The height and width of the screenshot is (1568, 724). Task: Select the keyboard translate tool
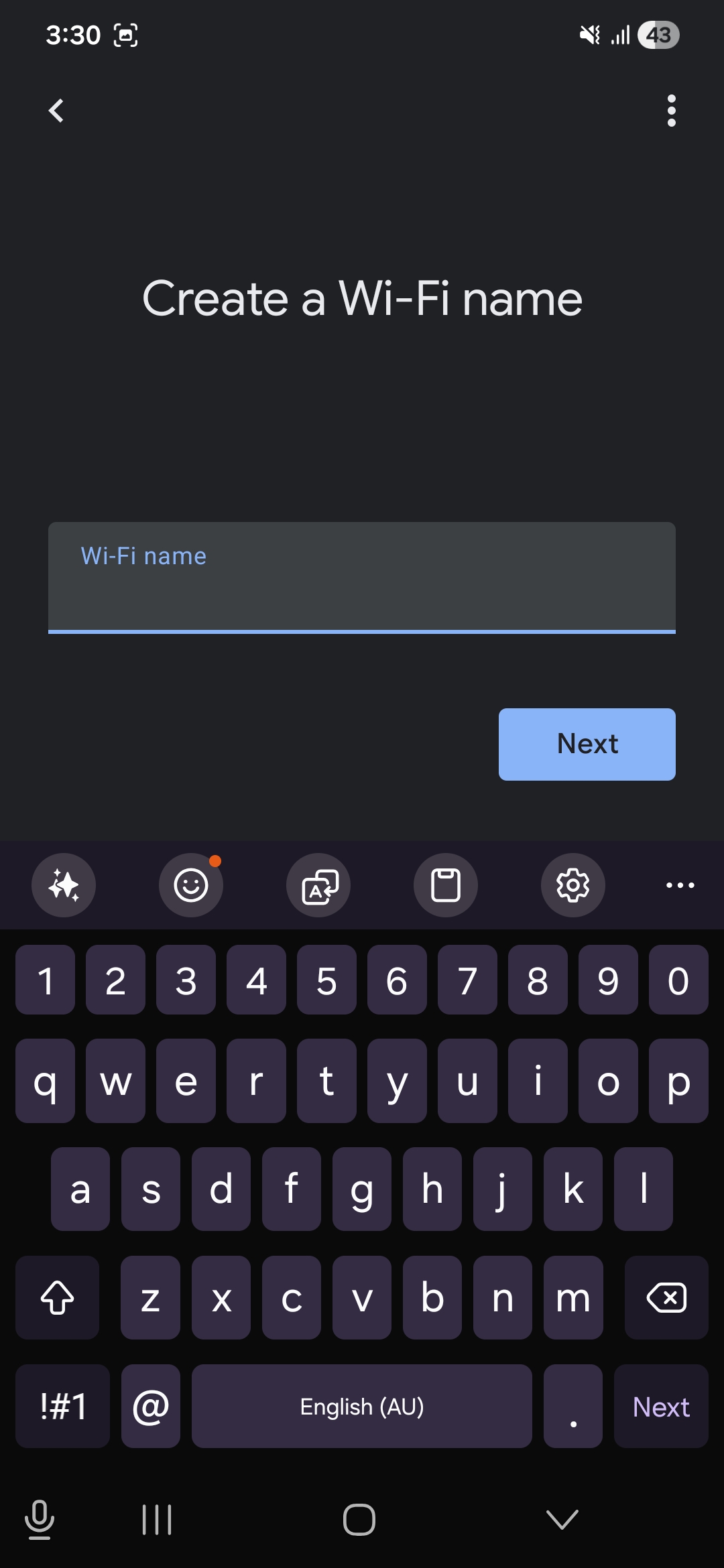[318, 885]
